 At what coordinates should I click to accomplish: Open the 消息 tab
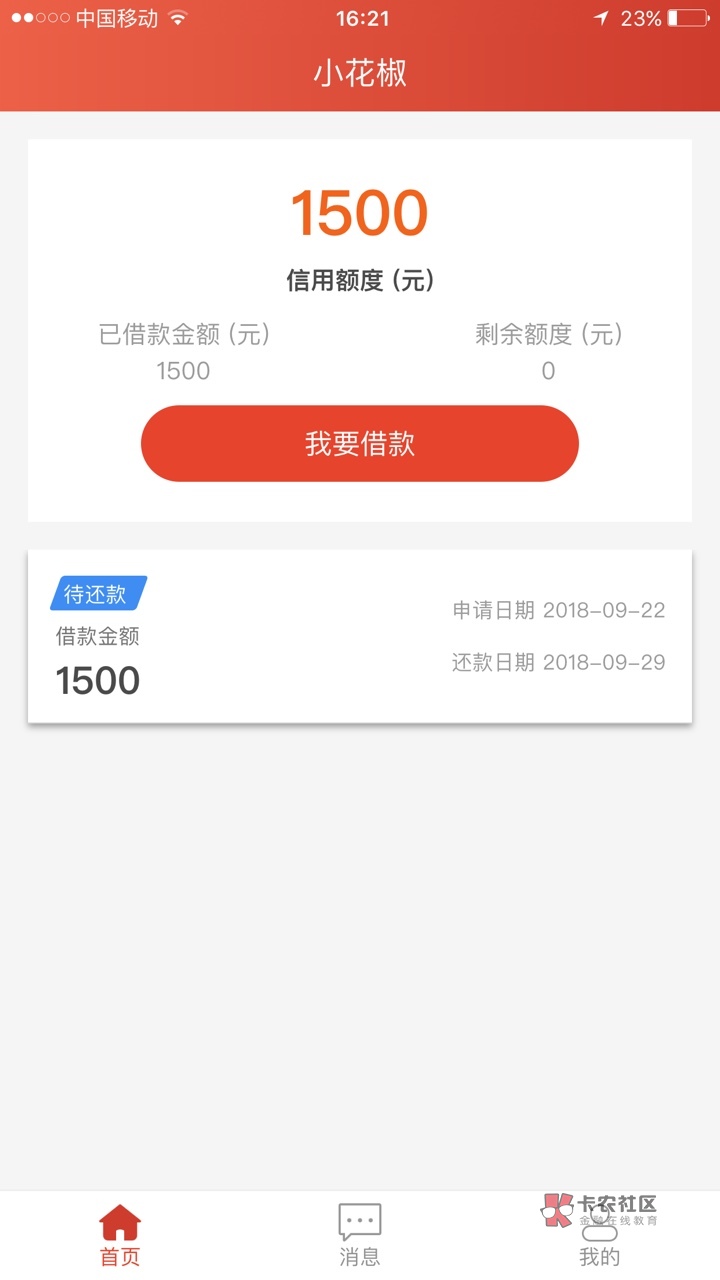coord(360,1236)
